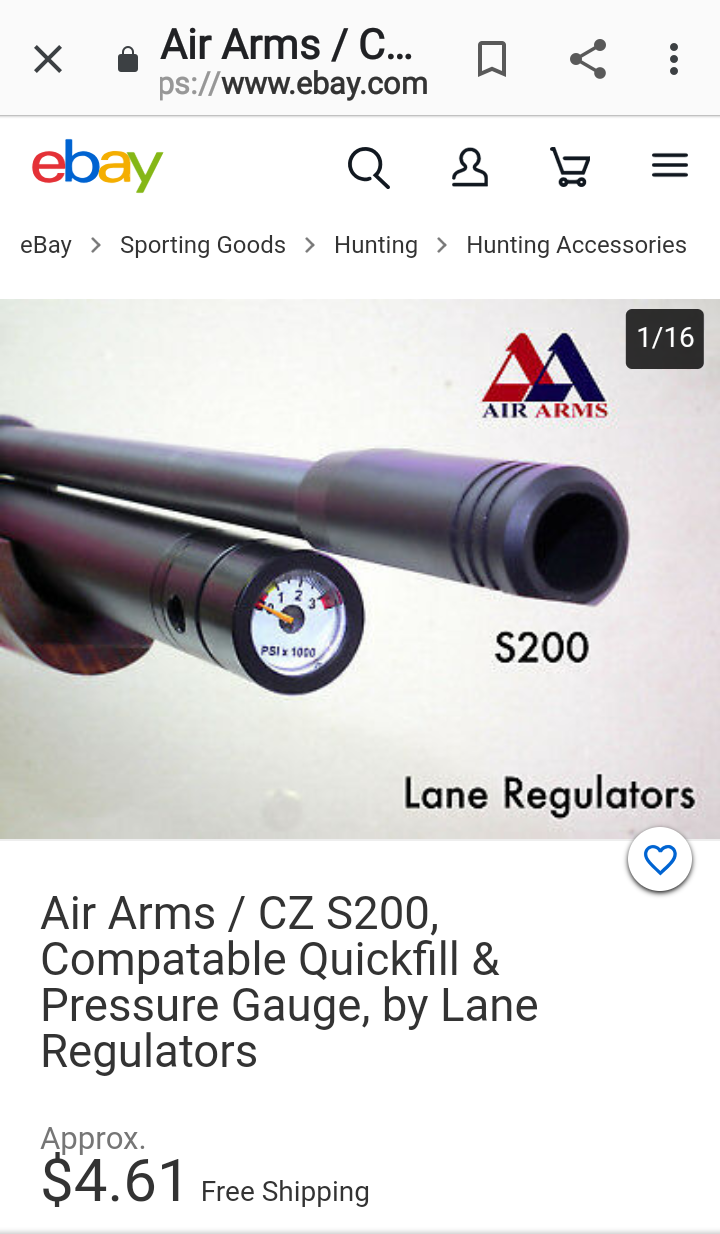Bookmark this page
The image size is (720, 1234).
pos(491,60)
